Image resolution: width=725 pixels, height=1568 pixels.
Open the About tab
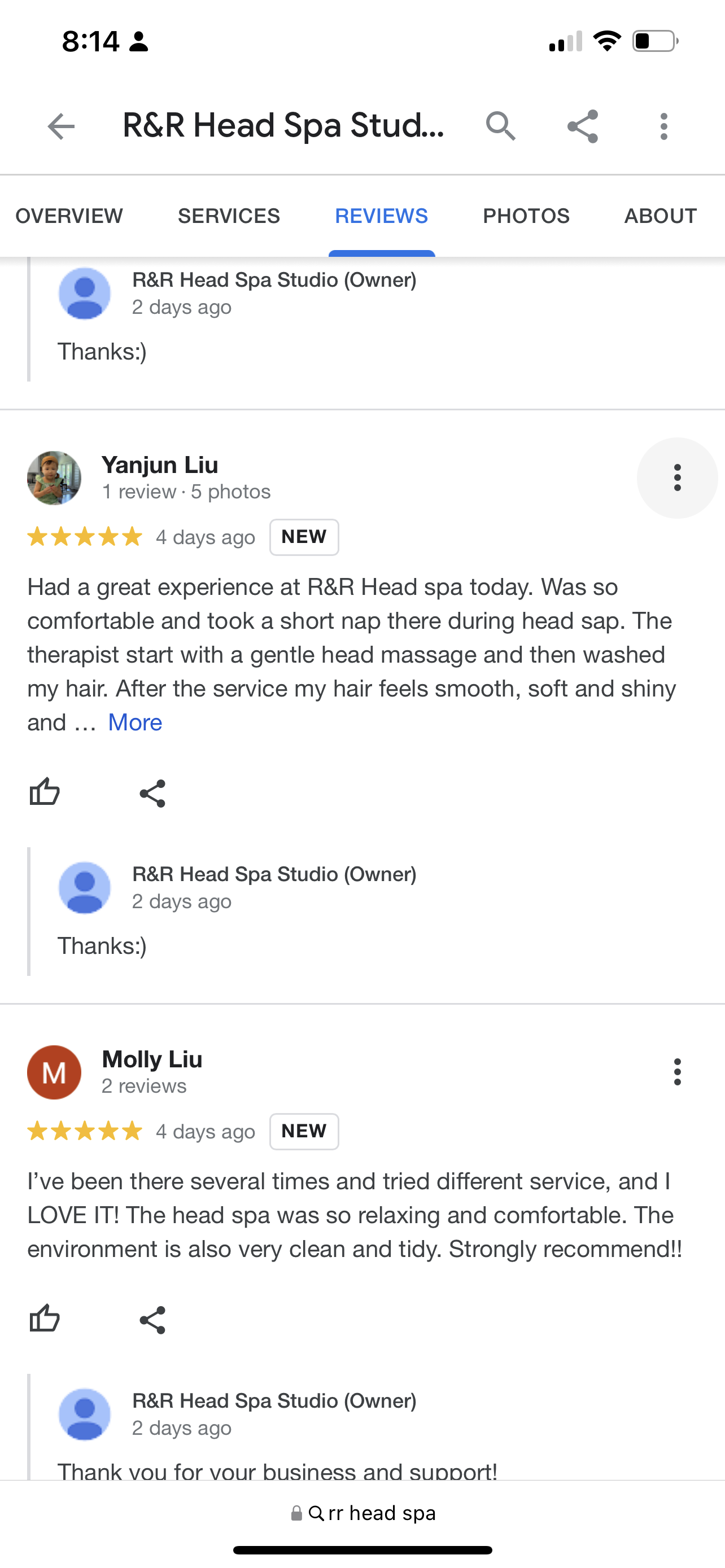point(661,216)
